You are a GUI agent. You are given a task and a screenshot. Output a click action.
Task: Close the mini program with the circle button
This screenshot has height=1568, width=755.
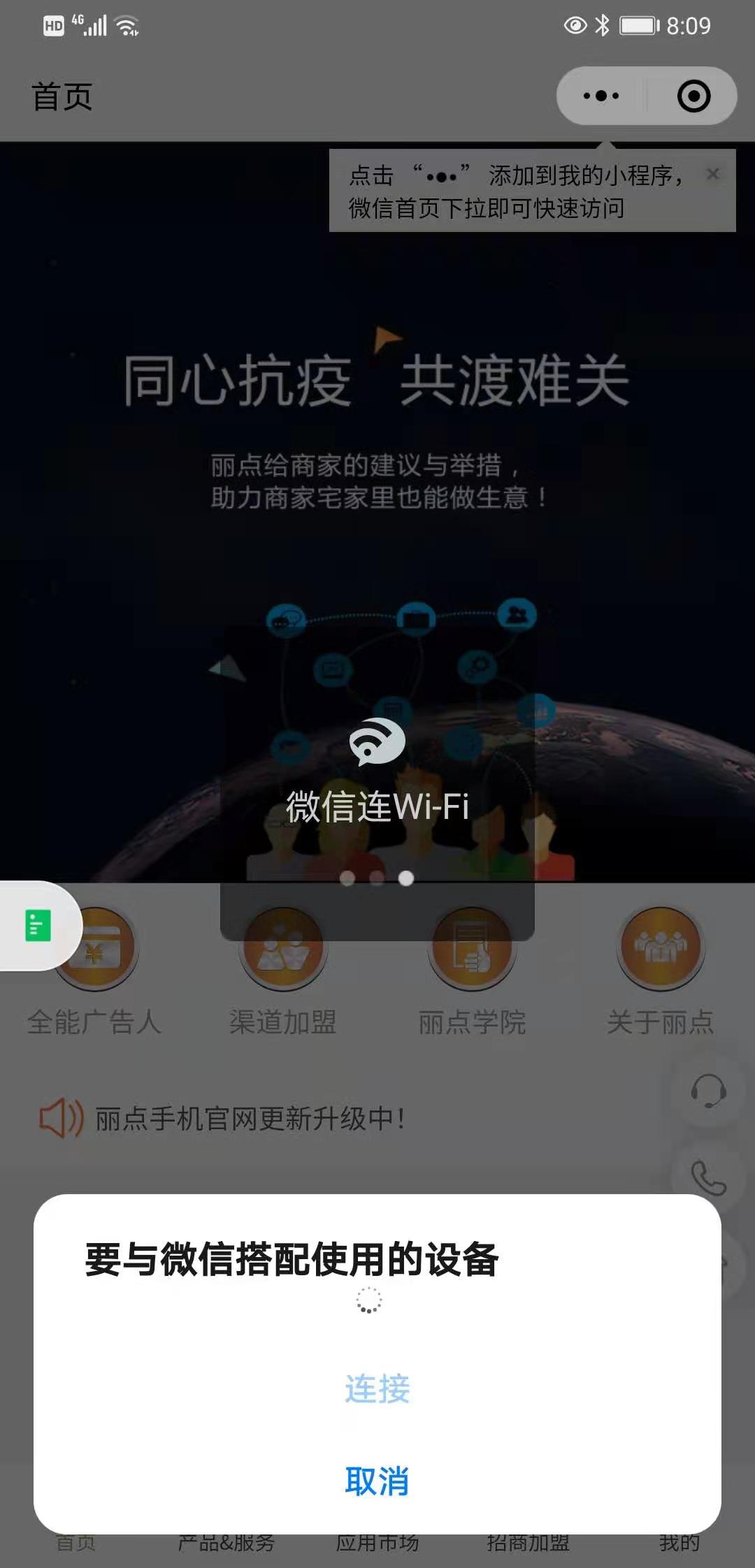pyautogui.click(x=693, y=96)
